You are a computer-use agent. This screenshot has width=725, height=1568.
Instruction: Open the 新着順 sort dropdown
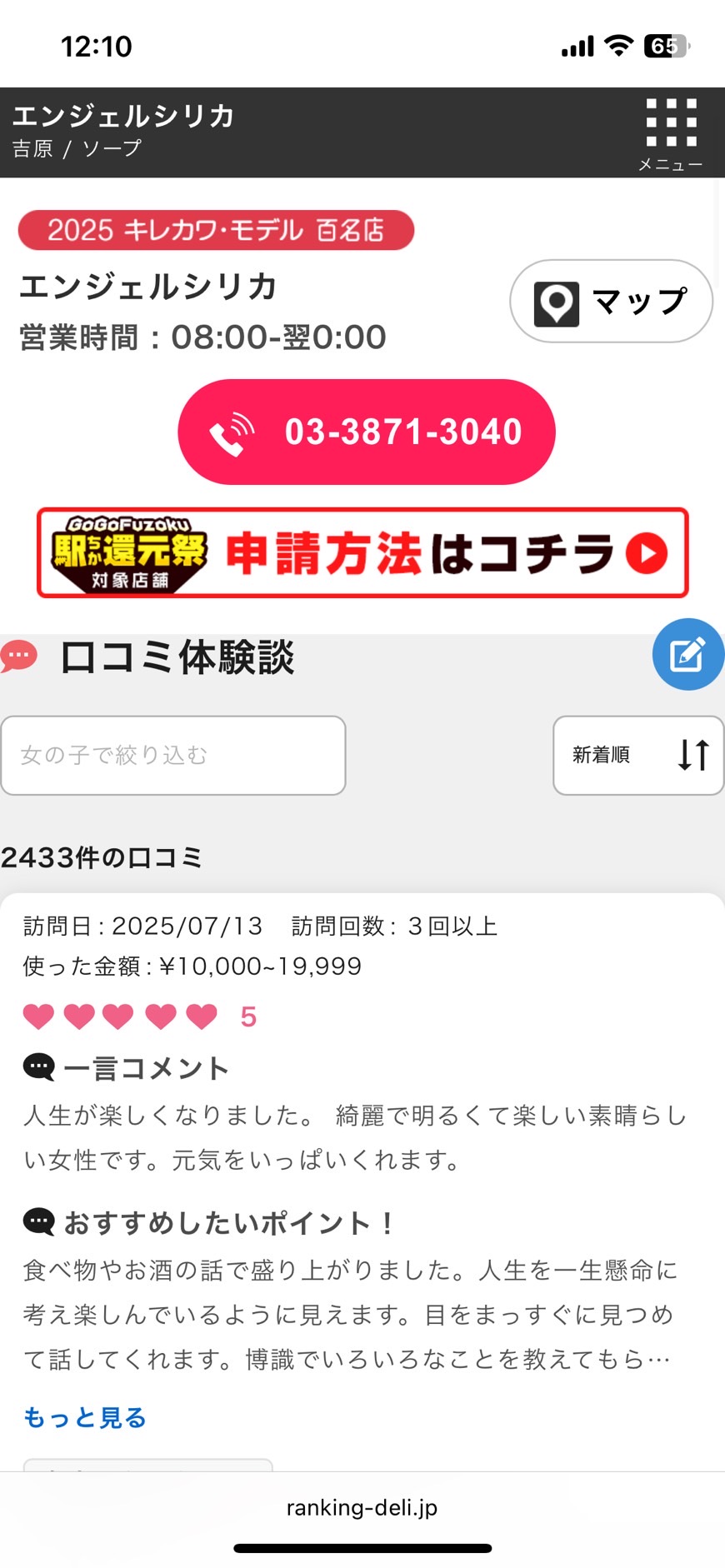pyautogui.click(x=638, y=755)
